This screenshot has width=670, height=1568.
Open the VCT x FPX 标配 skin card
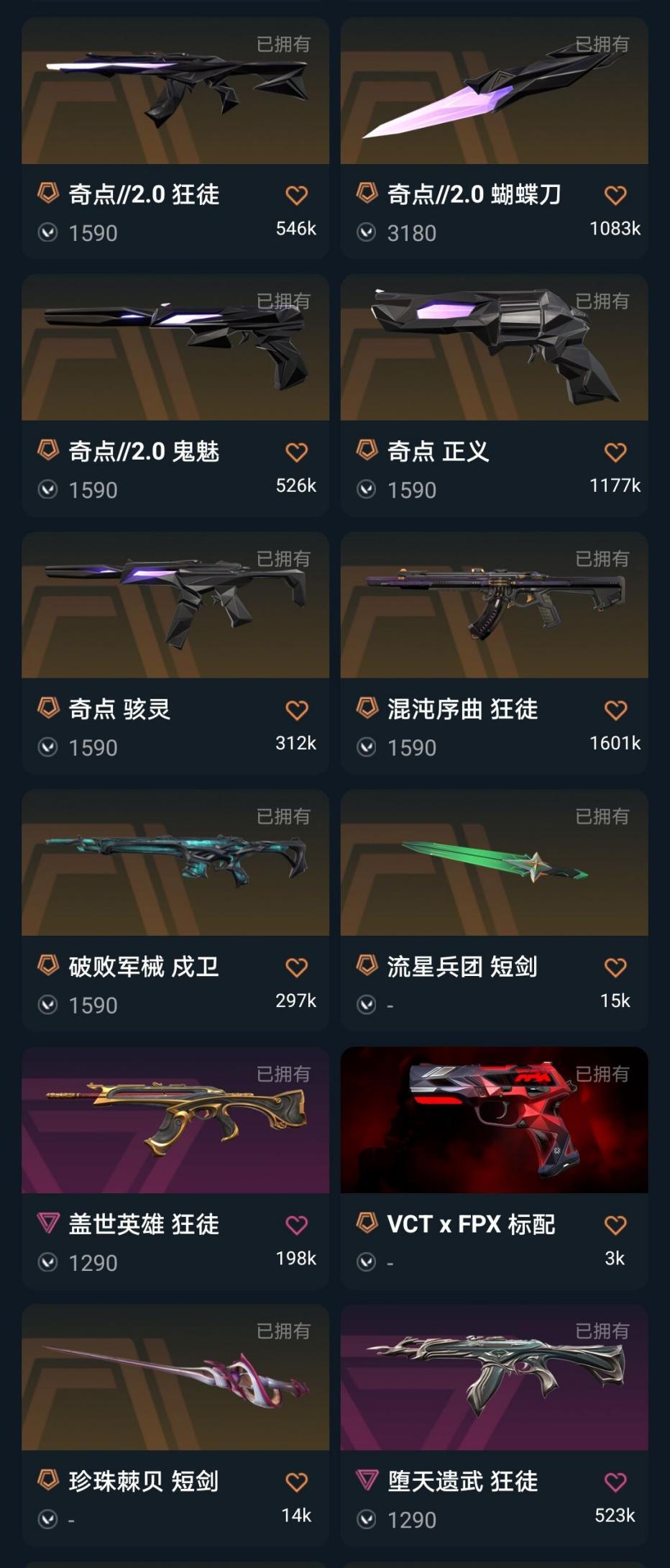coord(494,1167)
